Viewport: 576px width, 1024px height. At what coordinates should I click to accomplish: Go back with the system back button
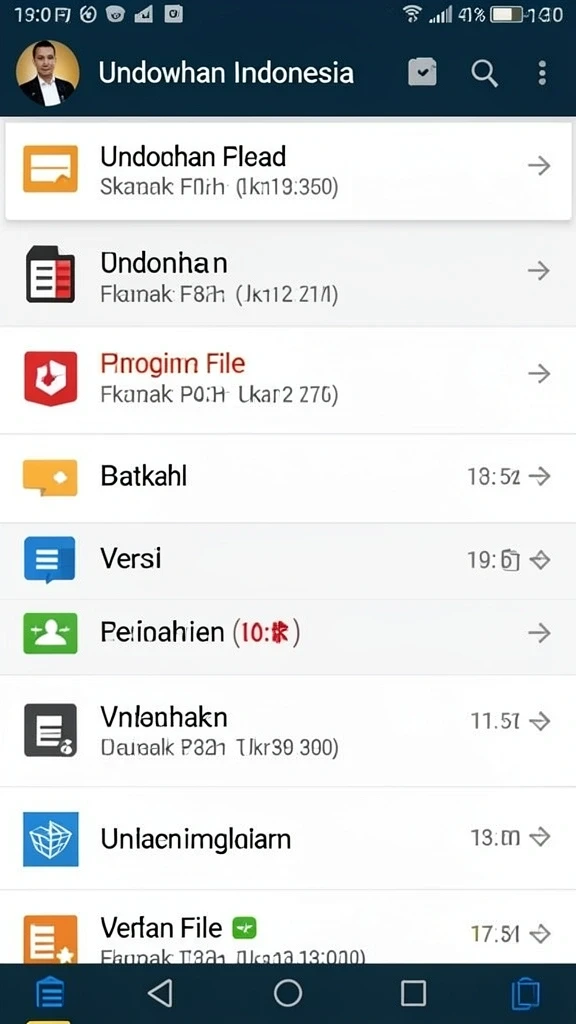(160, 993)
